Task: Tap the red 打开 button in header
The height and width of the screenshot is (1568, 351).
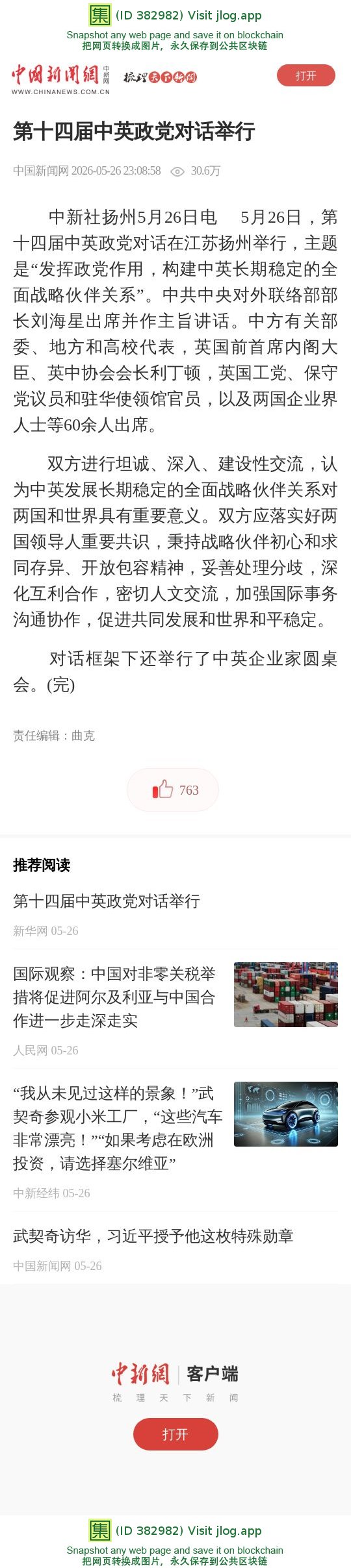Action: (x=305, y=75)
